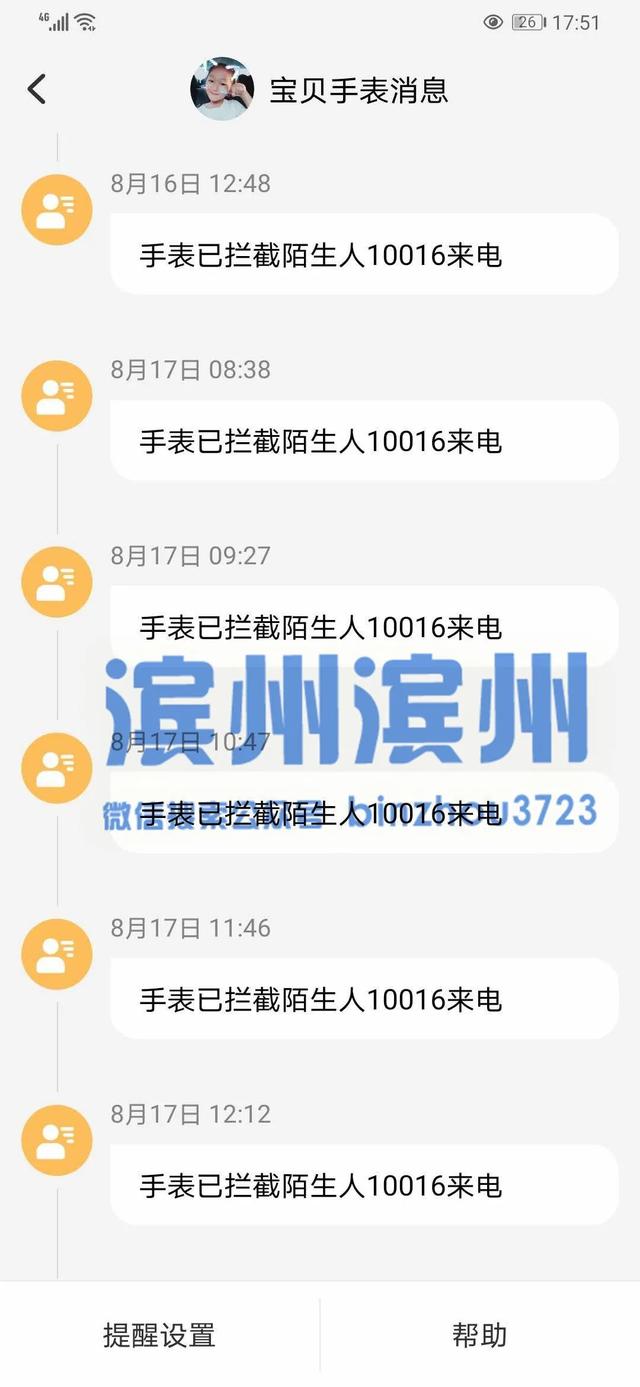
Task: Go back using the top-left arrow
Action: pos(37,90)
